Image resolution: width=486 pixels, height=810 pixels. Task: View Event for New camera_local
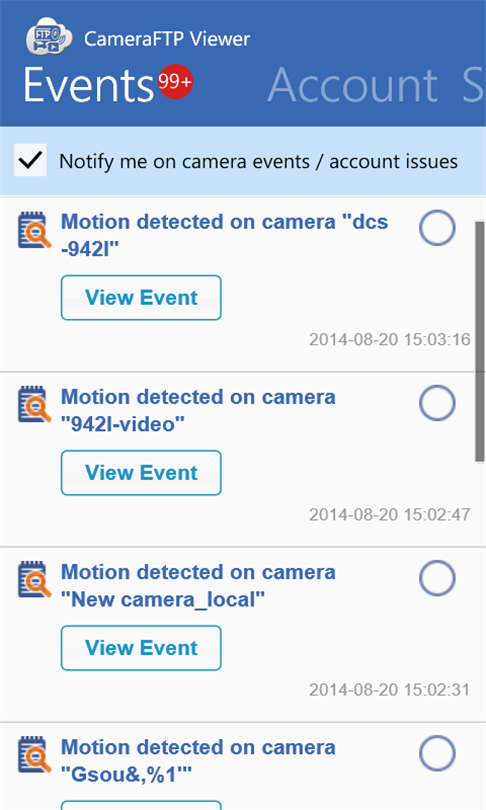click(141, 648)
